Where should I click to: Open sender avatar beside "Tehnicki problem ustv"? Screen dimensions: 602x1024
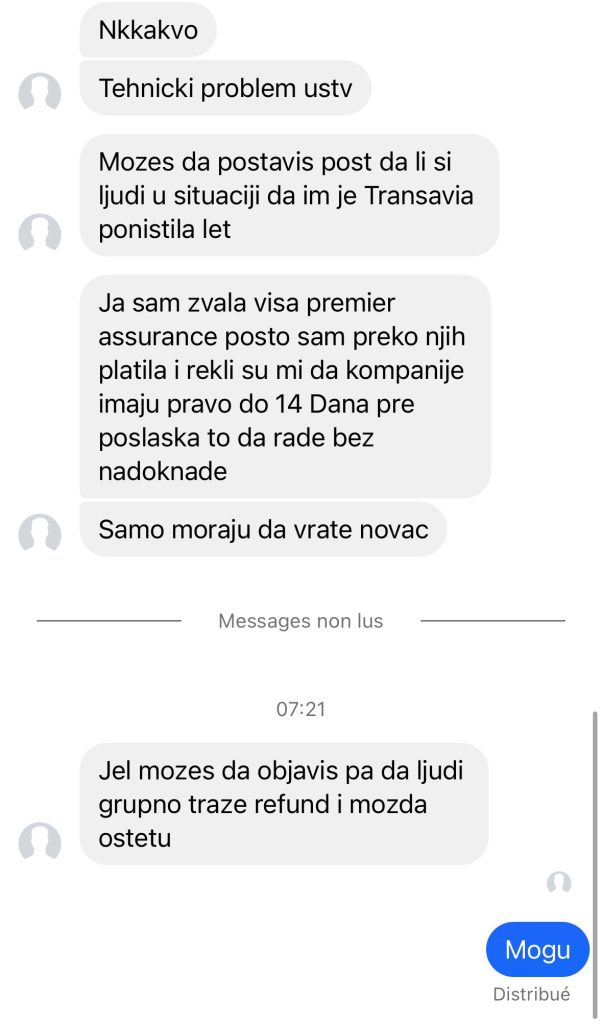click(x=40, y=93)
